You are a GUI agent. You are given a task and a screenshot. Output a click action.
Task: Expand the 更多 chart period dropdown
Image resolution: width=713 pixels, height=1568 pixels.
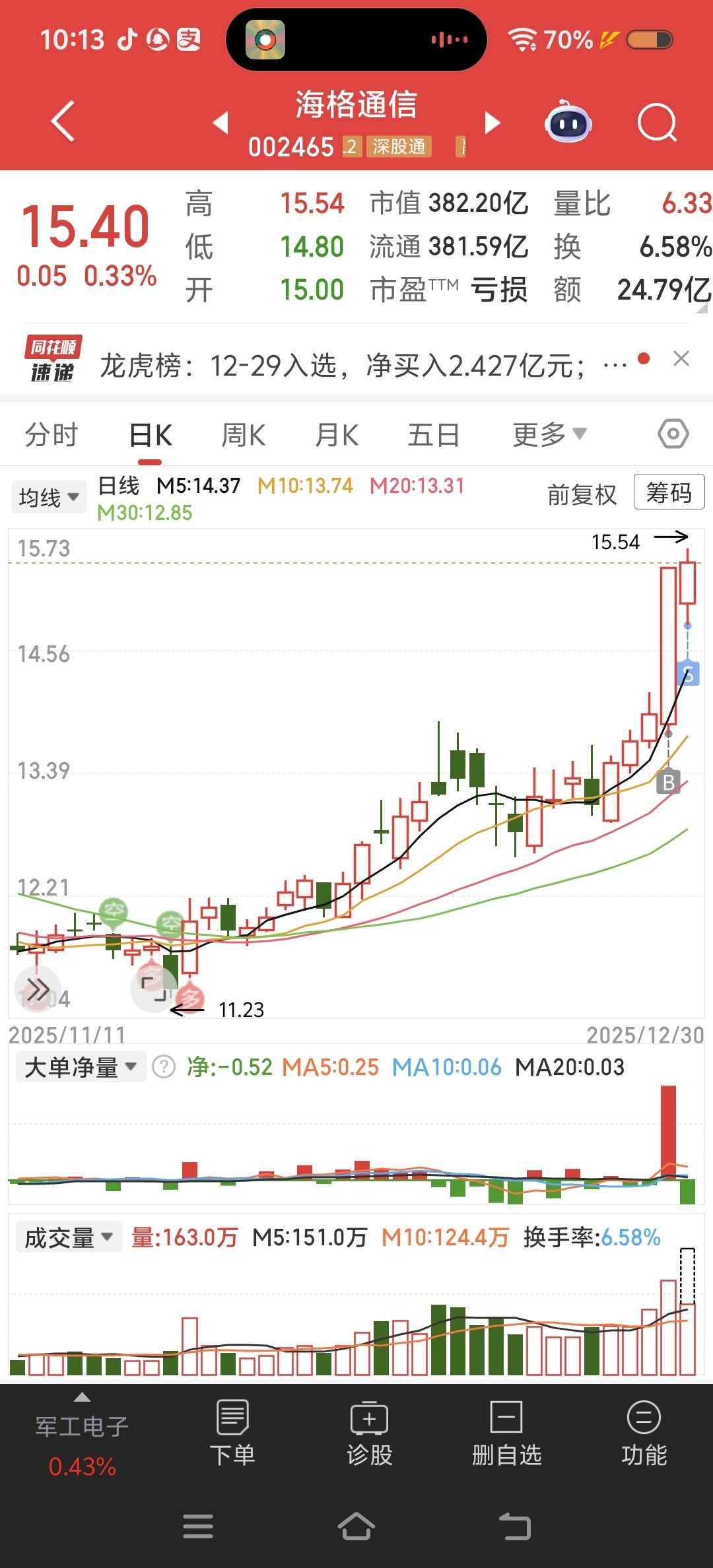point(549,434)
